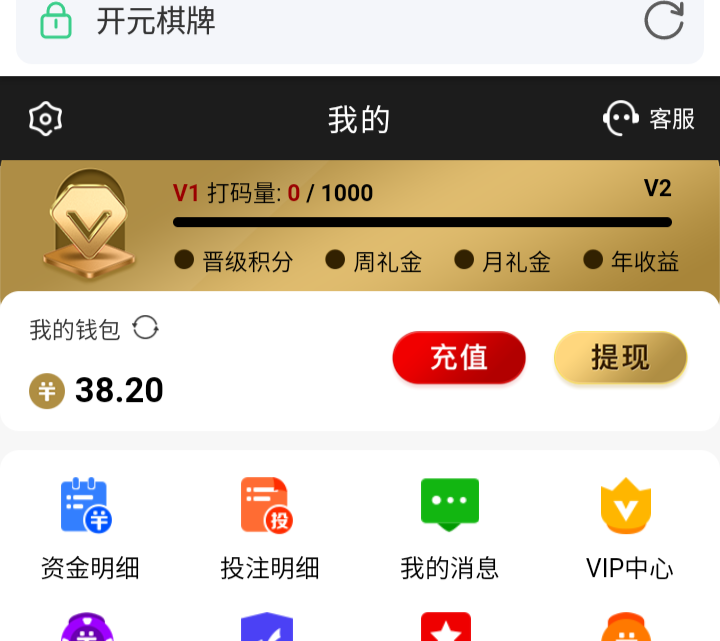Open 我的消息
Screen dimensions: 720x641
tap(449, 528)
